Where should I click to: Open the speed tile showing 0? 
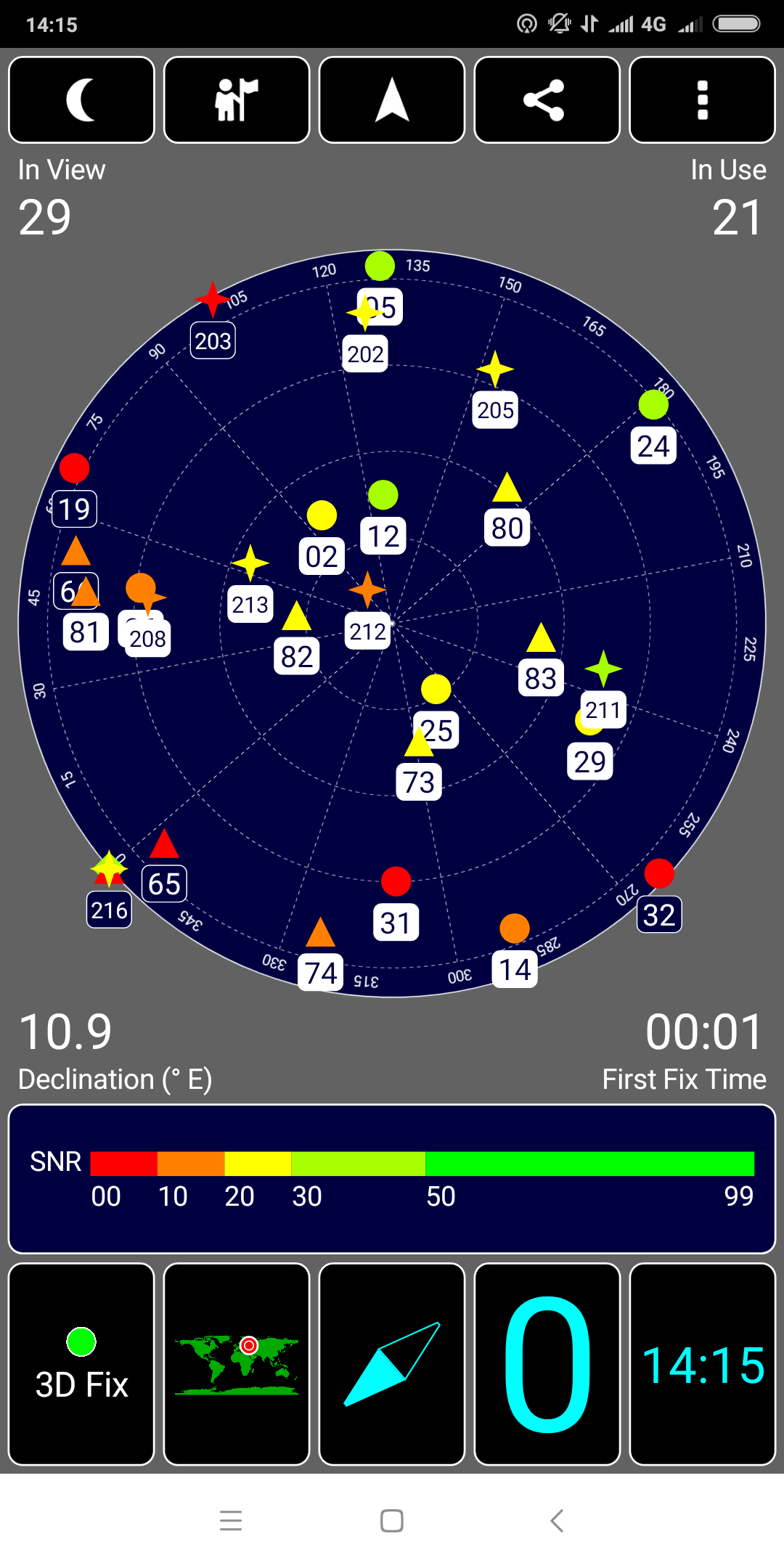pyautogui.click(x=547, y=1364)
